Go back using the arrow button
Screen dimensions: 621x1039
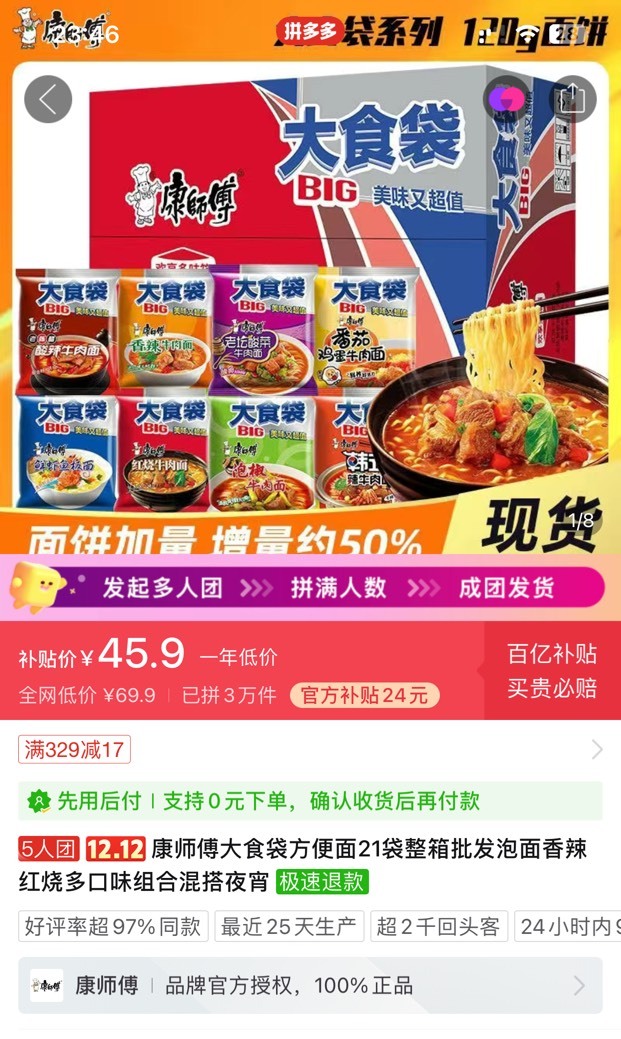coord(48,100)
